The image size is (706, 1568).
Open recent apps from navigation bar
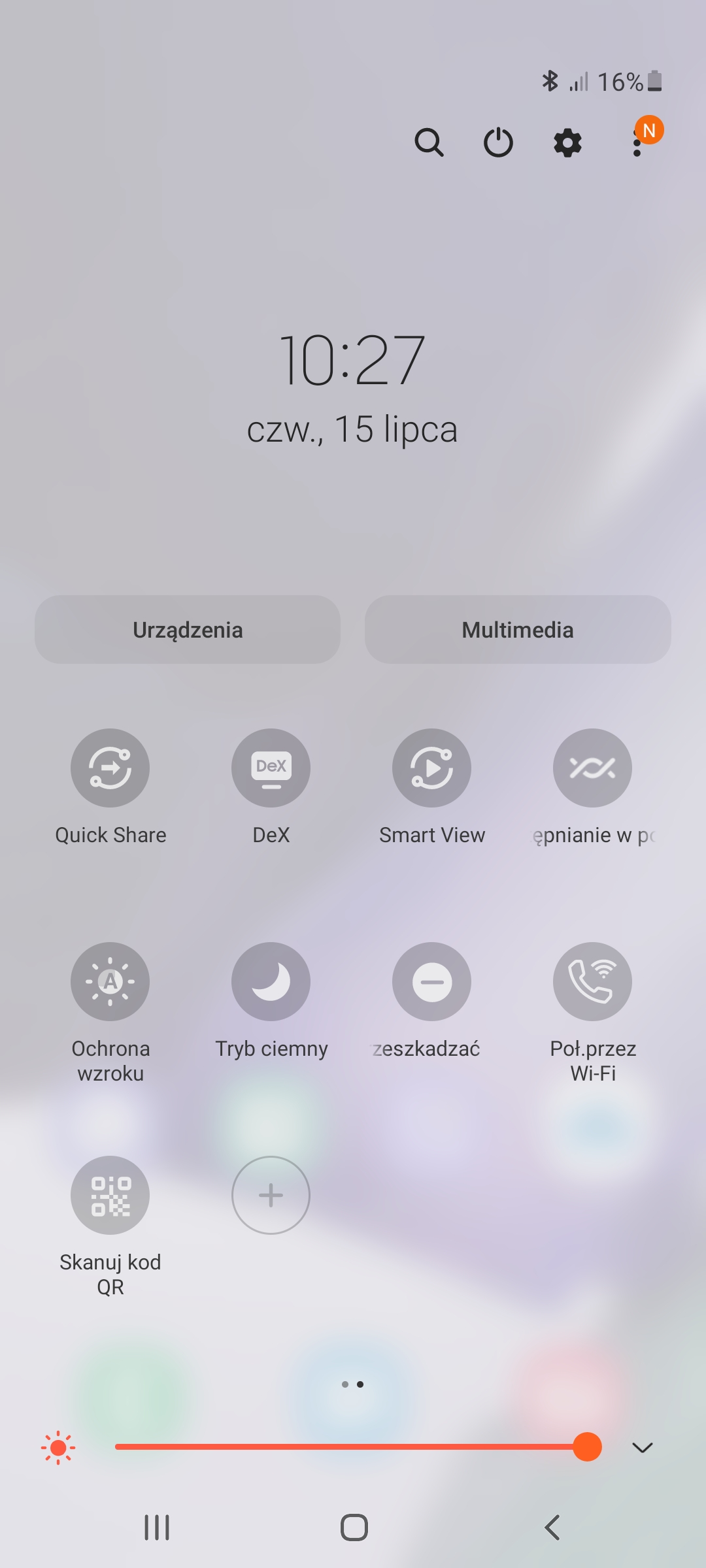coord(157,1527)
